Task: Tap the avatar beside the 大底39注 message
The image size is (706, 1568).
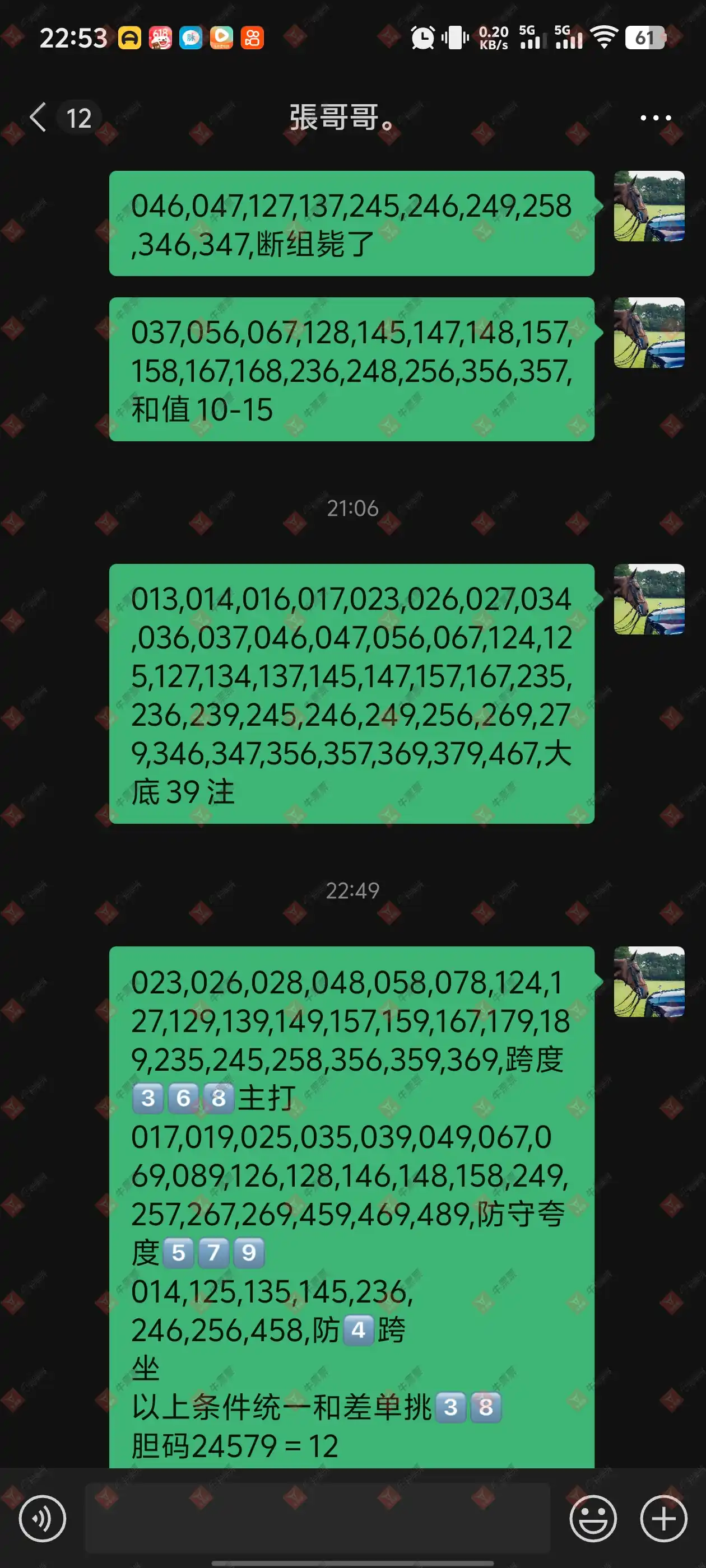Action: point(649,600)
